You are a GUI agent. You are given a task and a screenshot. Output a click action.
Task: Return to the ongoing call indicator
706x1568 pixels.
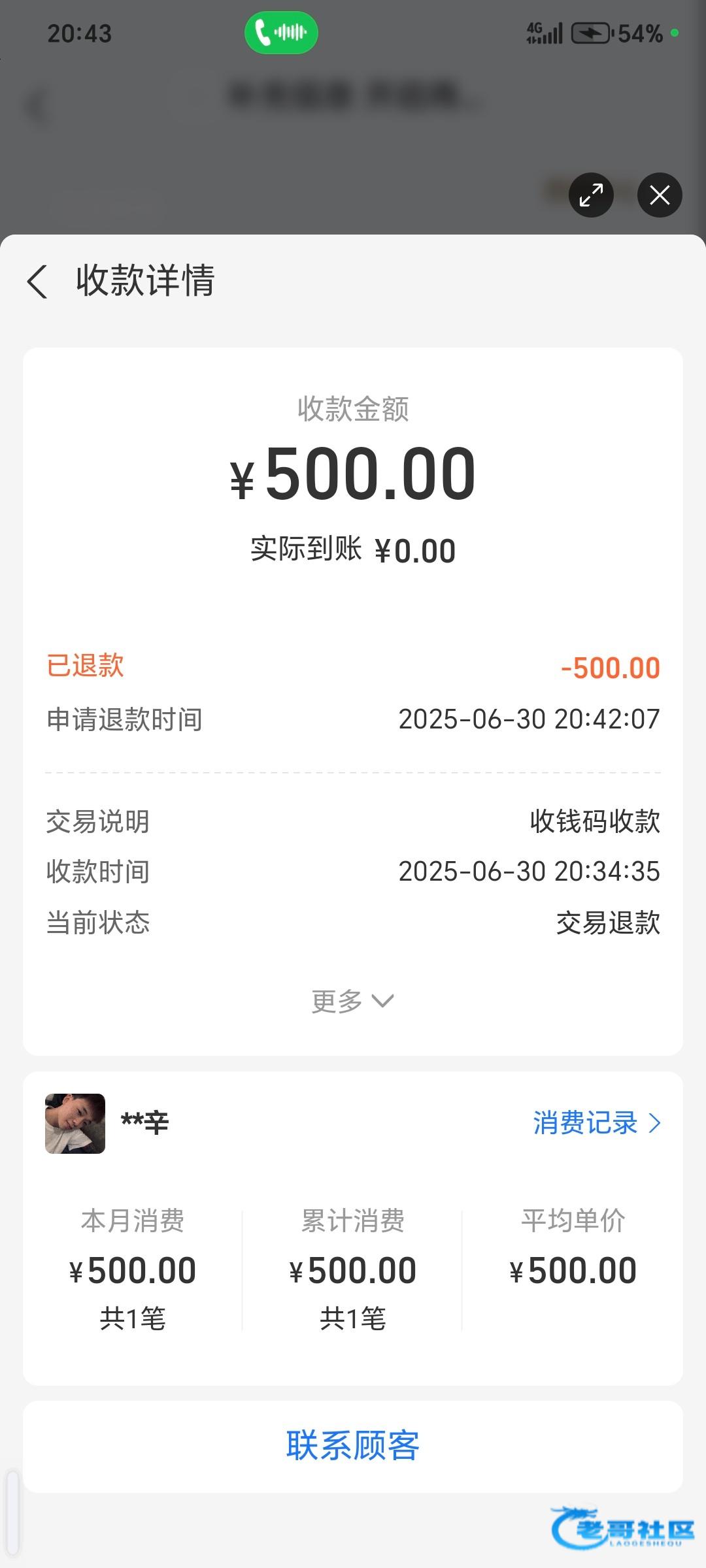click(x=281, y=33)
